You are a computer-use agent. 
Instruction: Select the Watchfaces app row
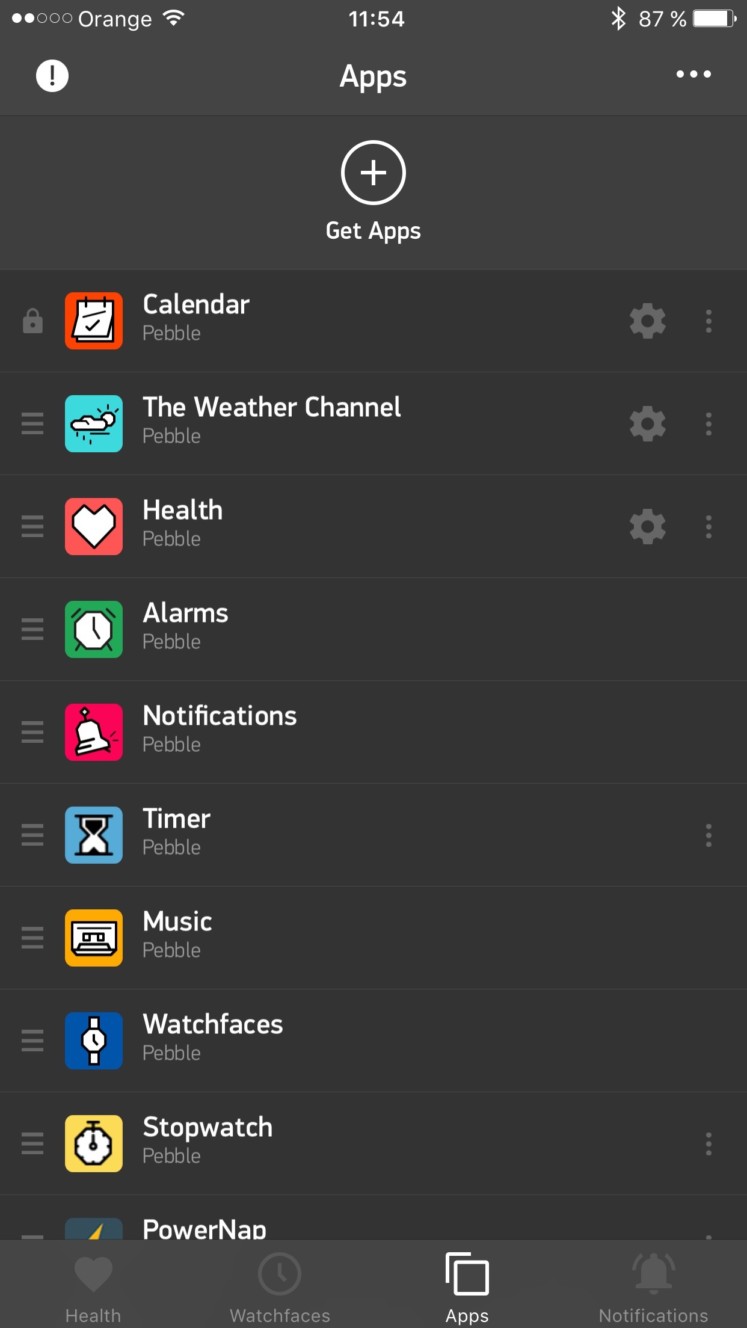coord(373,1040)
